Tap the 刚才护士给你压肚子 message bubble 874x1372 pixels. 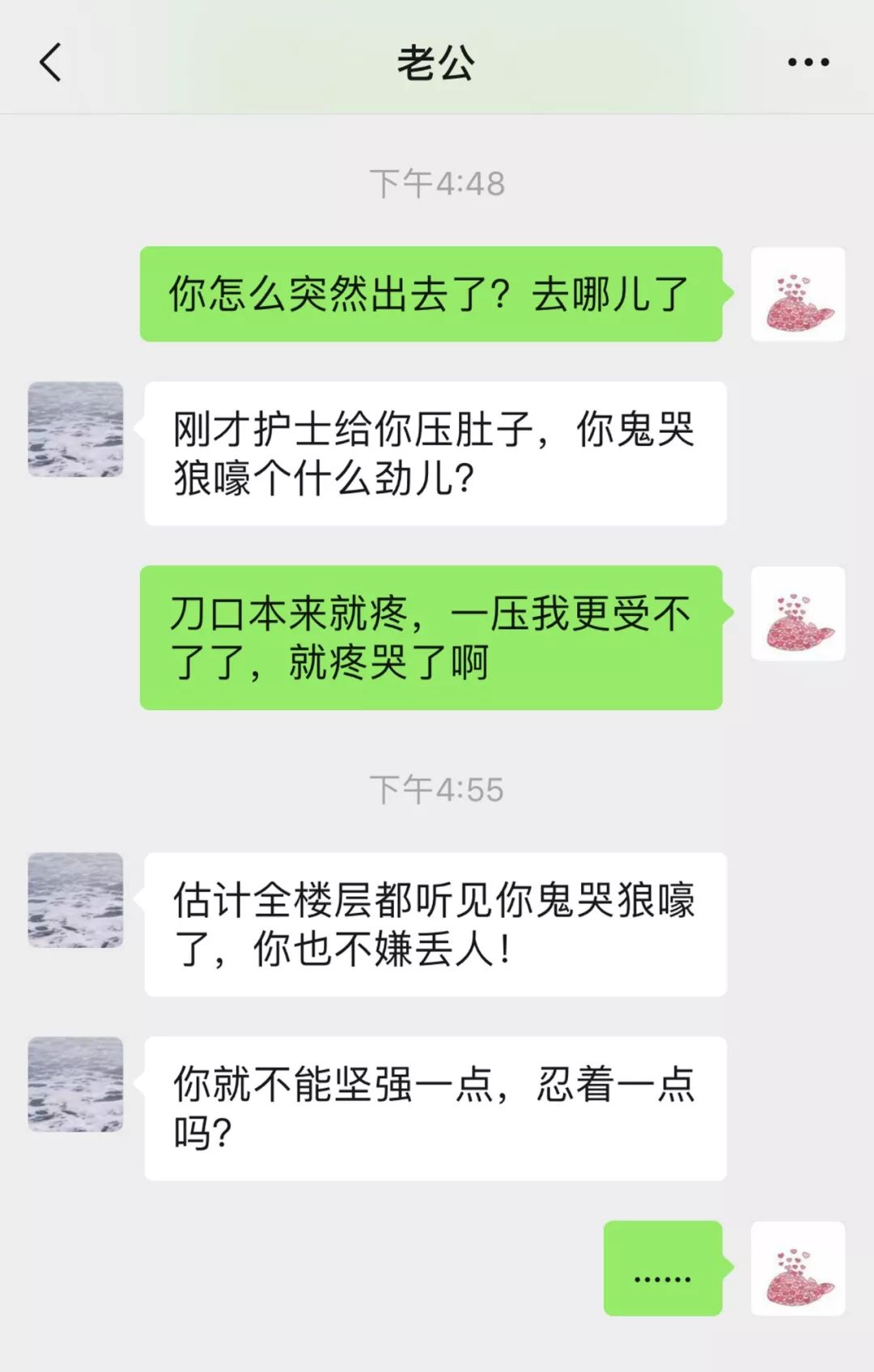coord(437,452)
